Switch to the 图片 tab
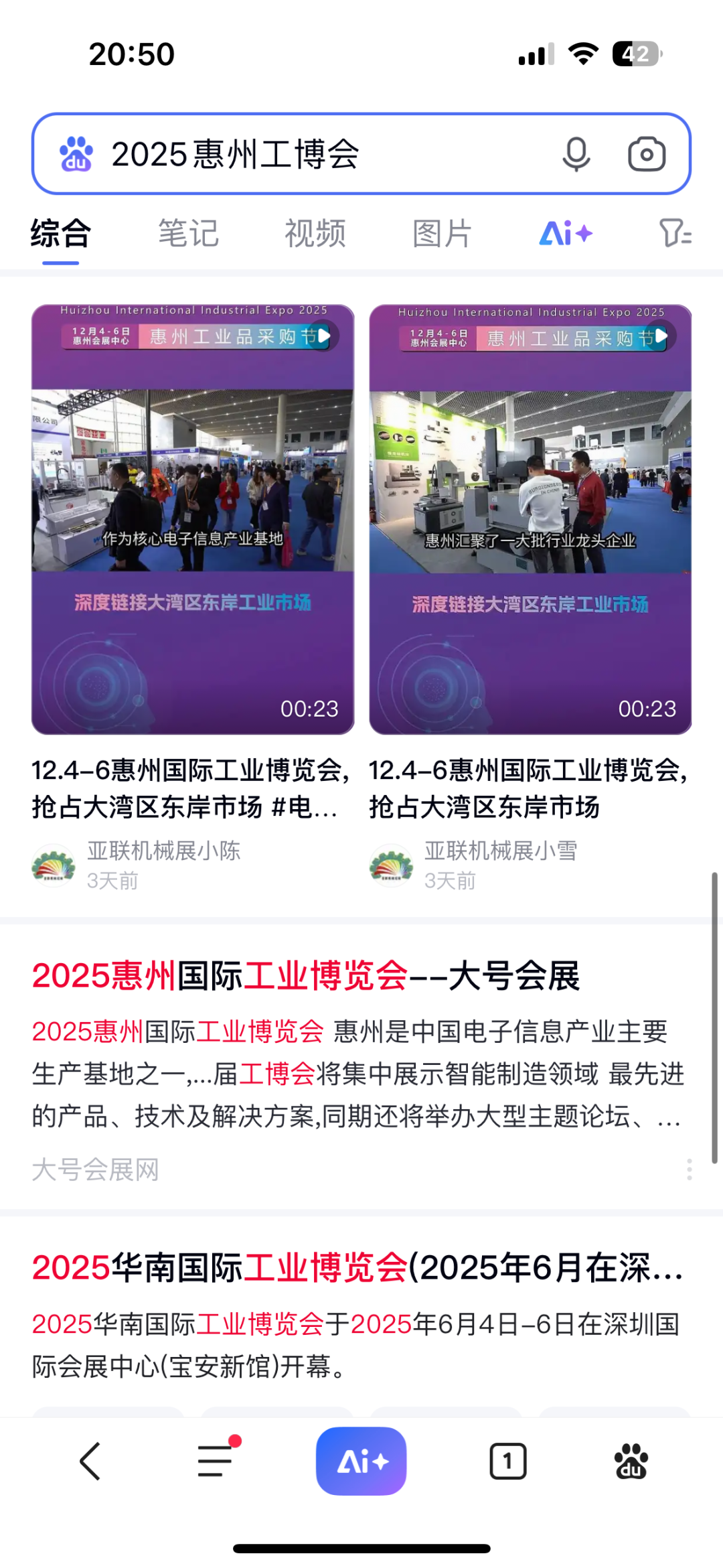Viewport: 723px width, 1568px height. [x=442, y=233]
